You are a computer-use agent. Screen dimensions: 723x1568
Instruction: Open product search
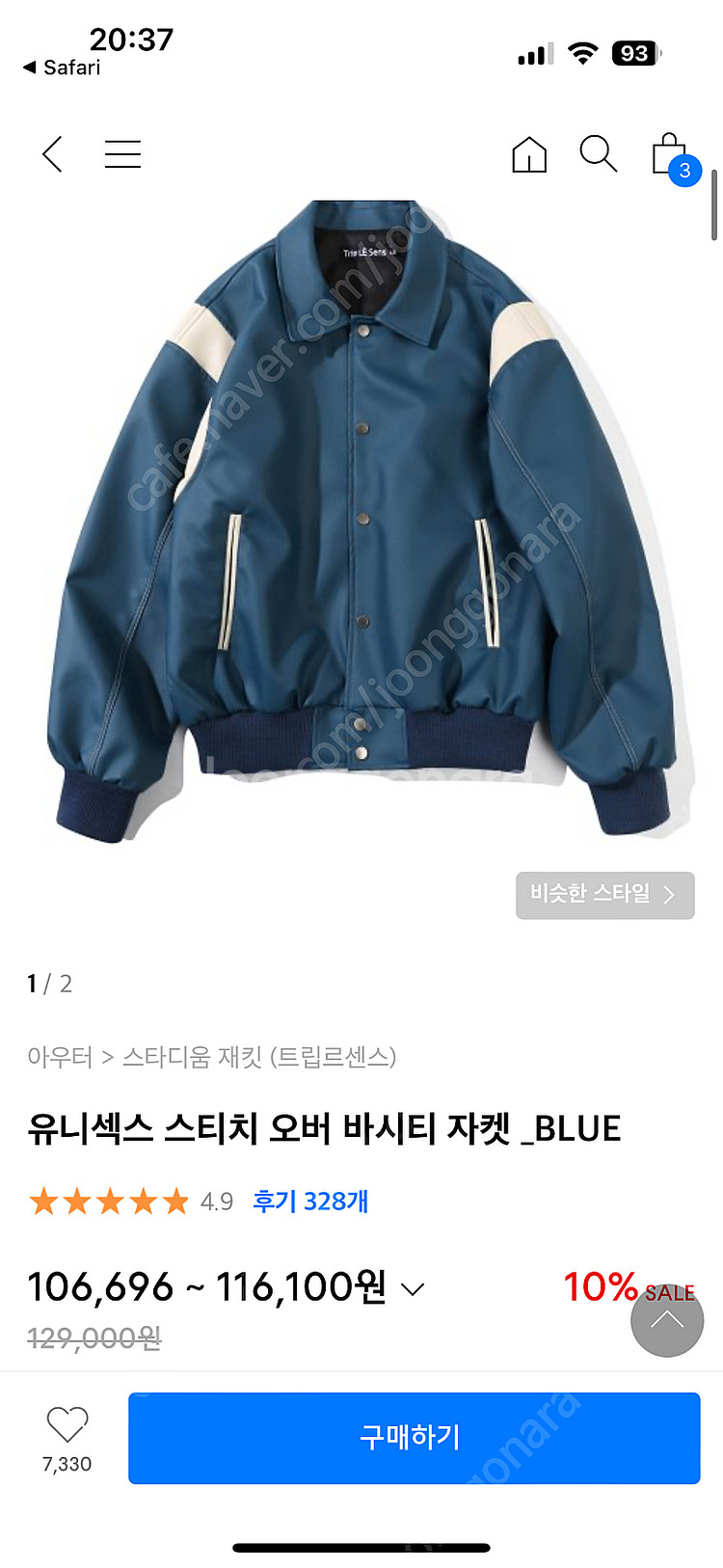point(598,154)
